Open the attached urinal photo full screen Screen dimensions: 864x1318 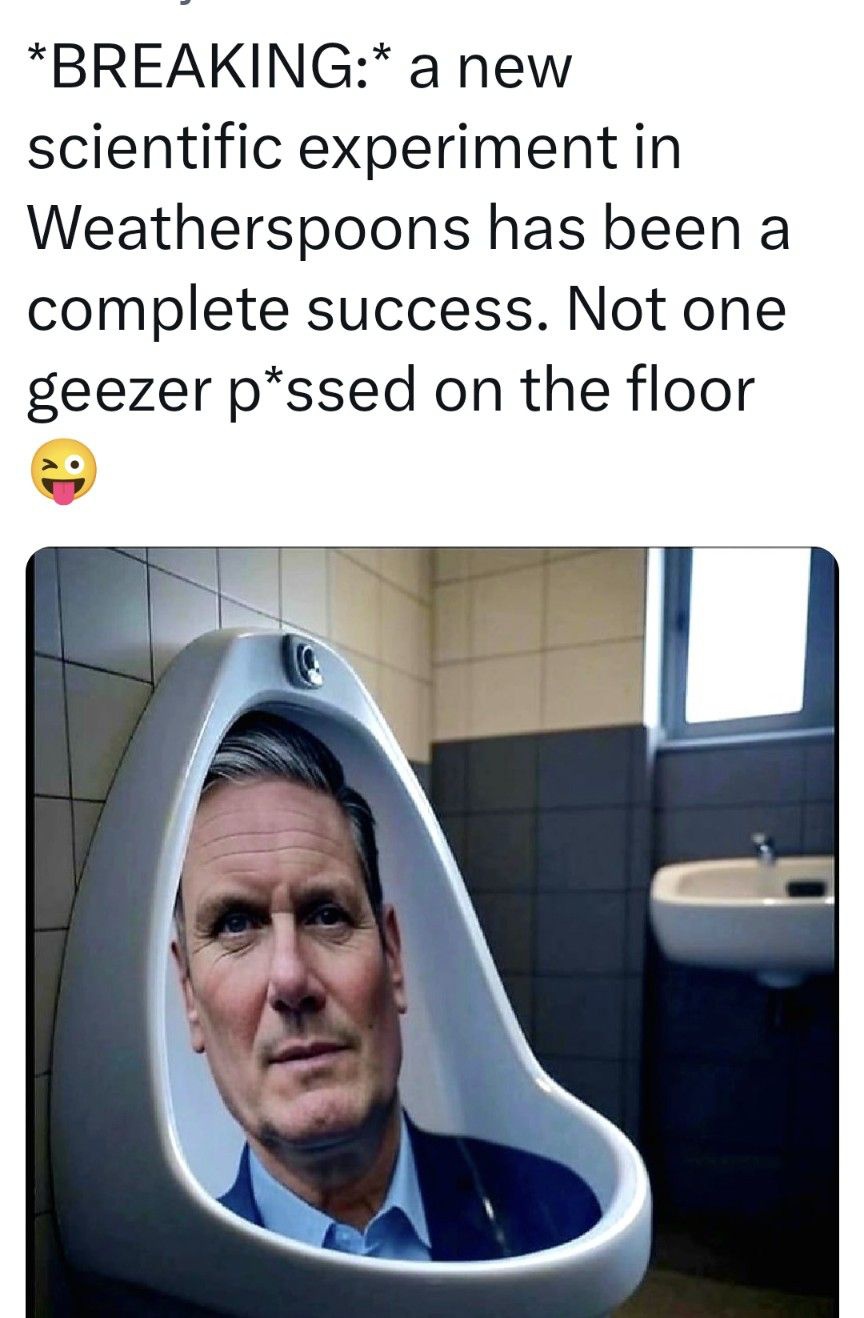(x=432, y=930)
